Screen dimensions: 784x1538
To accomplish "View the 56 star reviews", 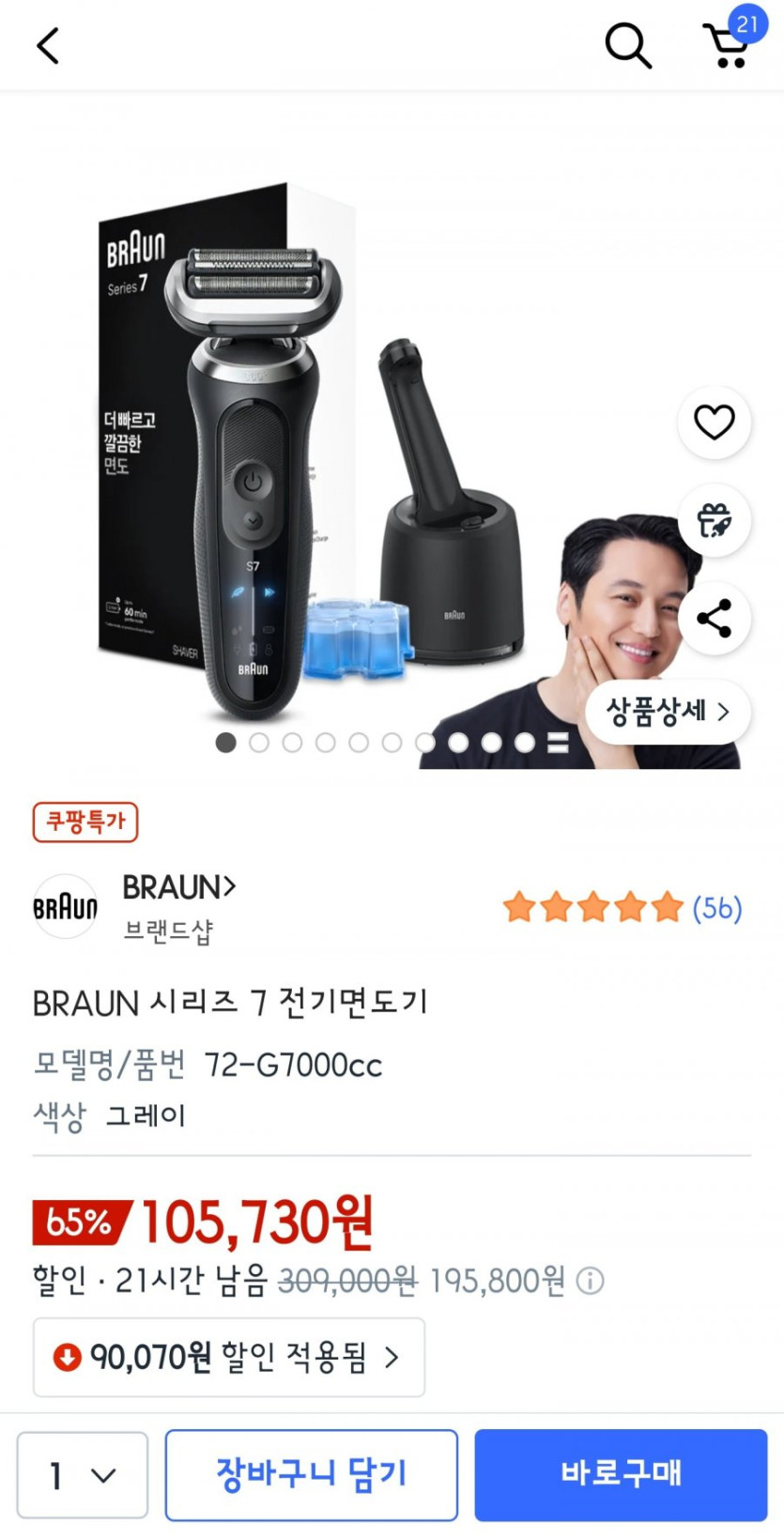I will (622, 908).
